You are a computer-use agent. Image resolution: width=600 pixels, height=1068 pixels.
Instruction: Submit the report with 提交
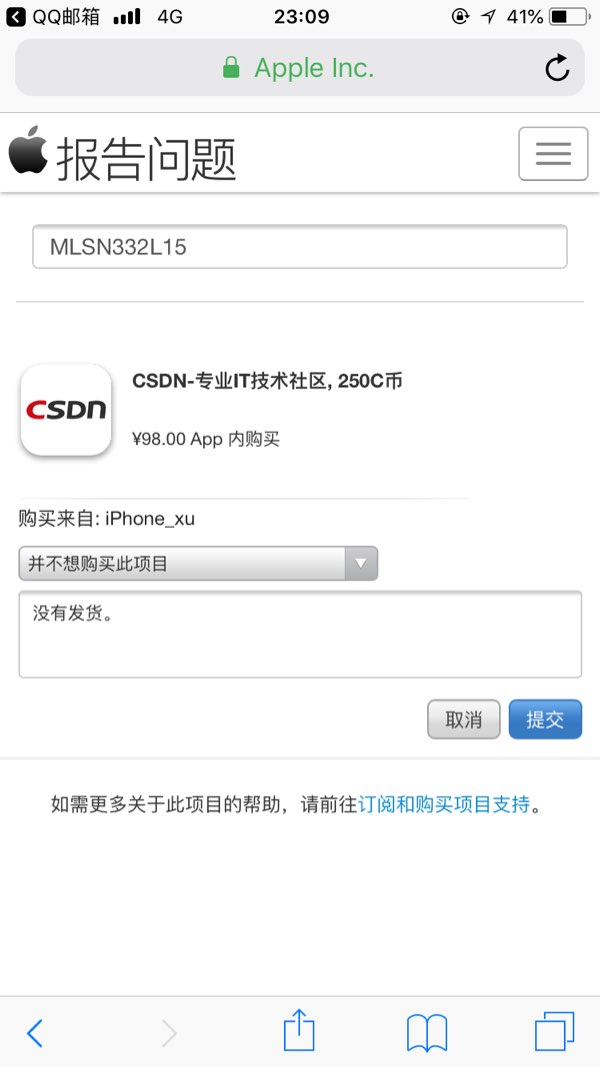(545, 720)
